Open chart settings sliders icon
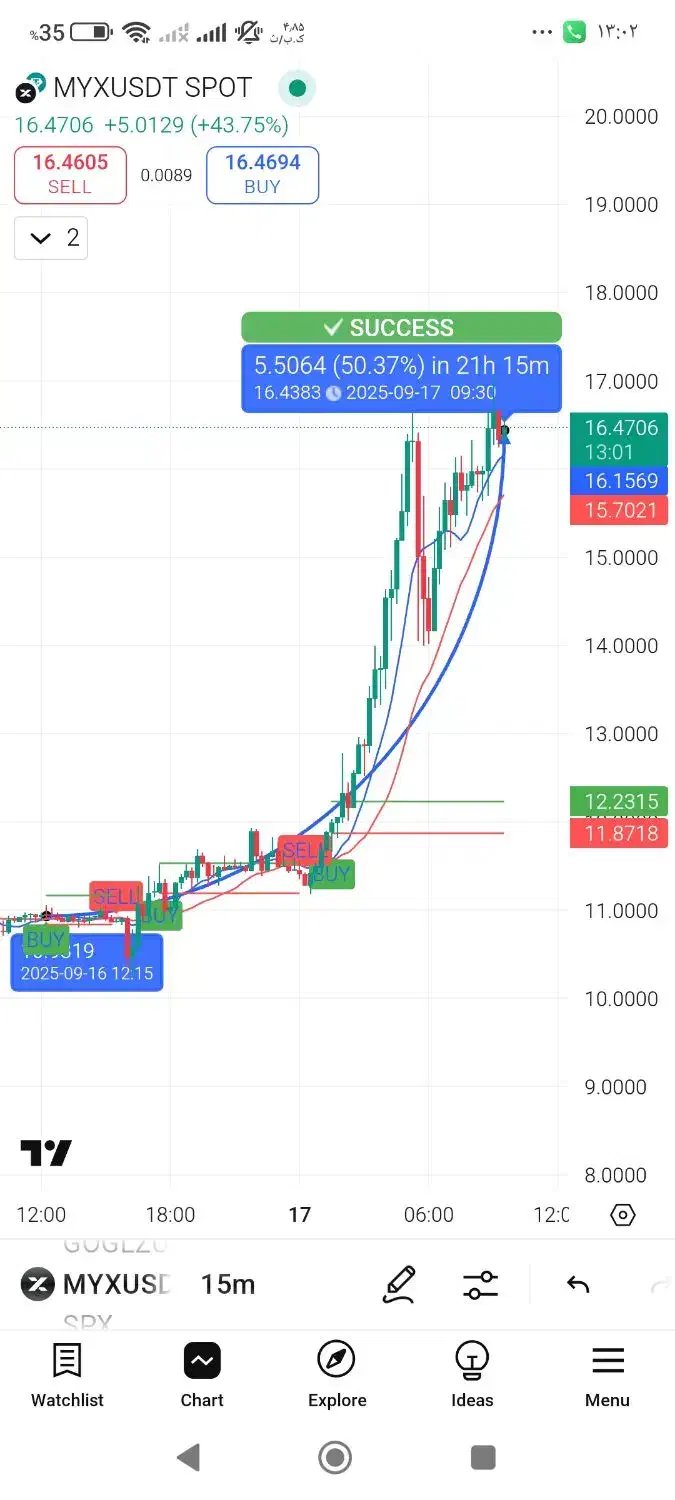 [x=480, y=1284]
